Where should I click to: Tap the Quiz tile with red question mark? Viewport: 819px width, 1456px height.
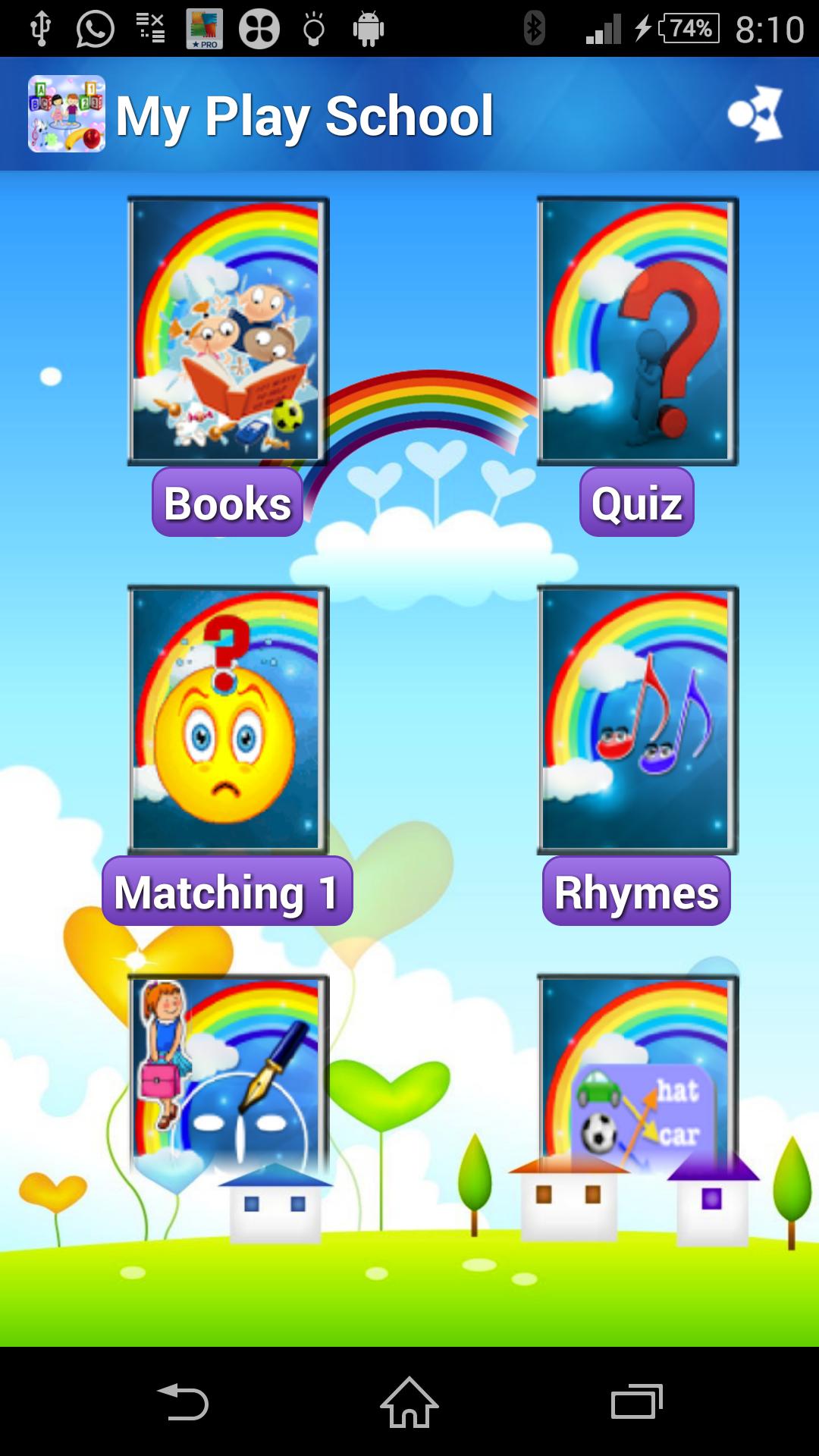pos(636,330)
